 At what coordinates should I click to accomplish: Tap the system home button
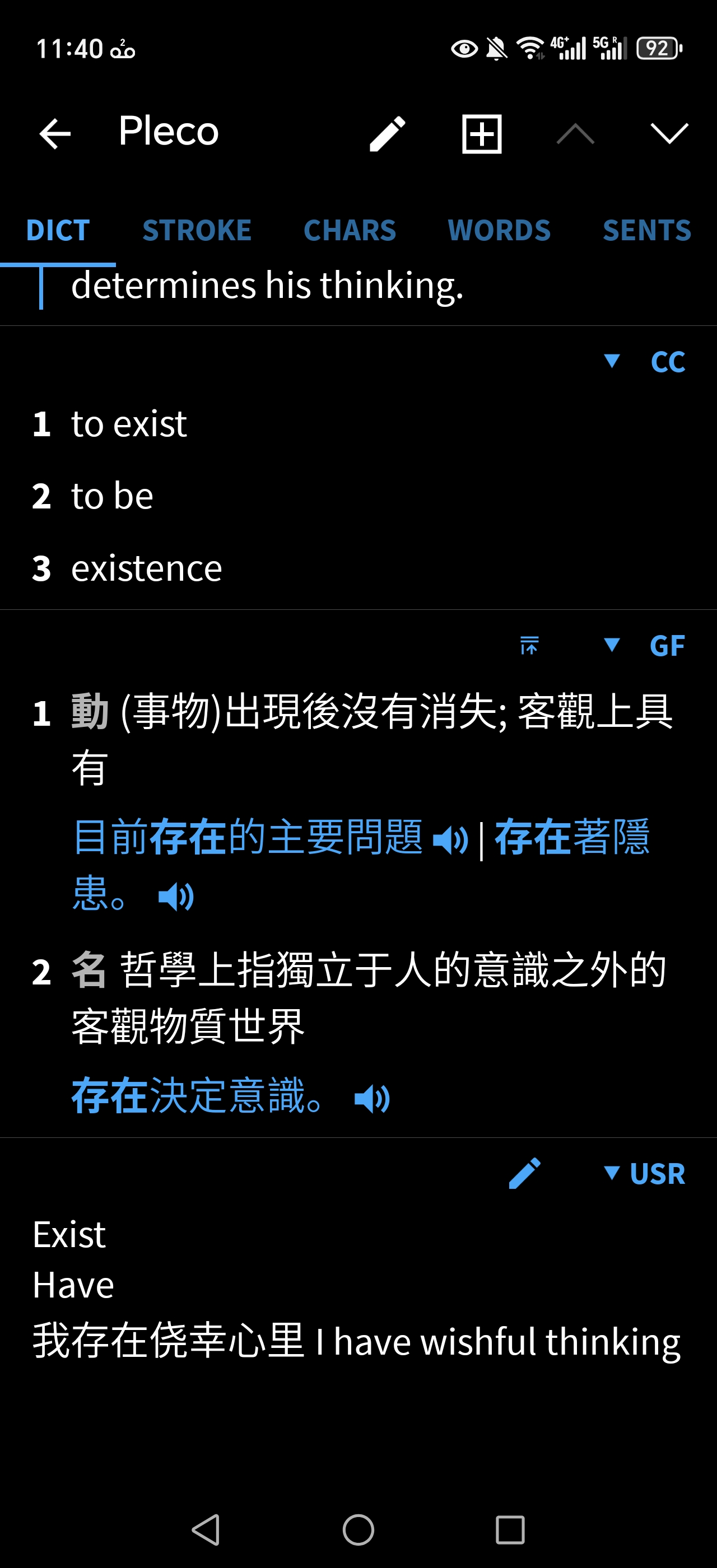(x=358, y=1530)
